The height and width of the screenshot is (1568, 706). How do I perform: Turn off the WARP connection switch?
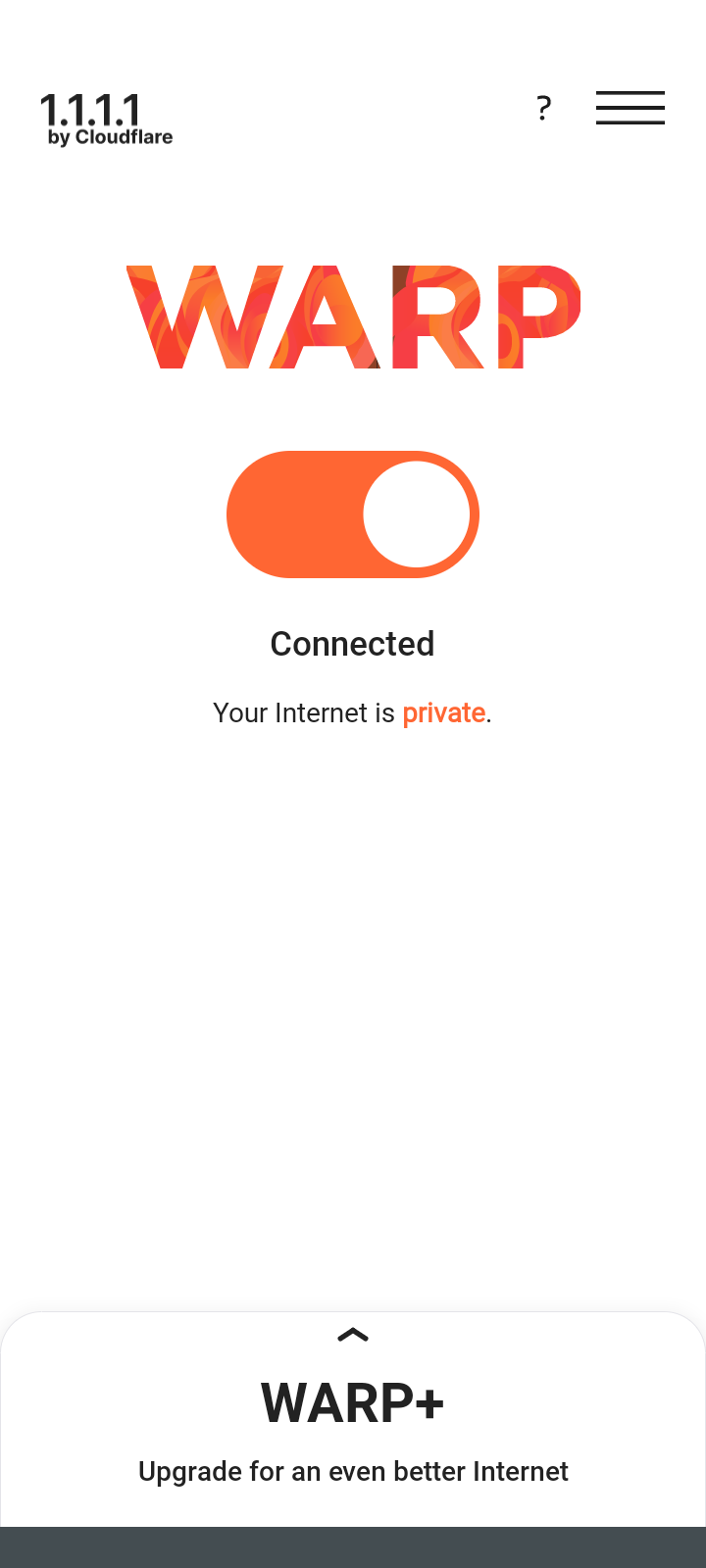353,514
